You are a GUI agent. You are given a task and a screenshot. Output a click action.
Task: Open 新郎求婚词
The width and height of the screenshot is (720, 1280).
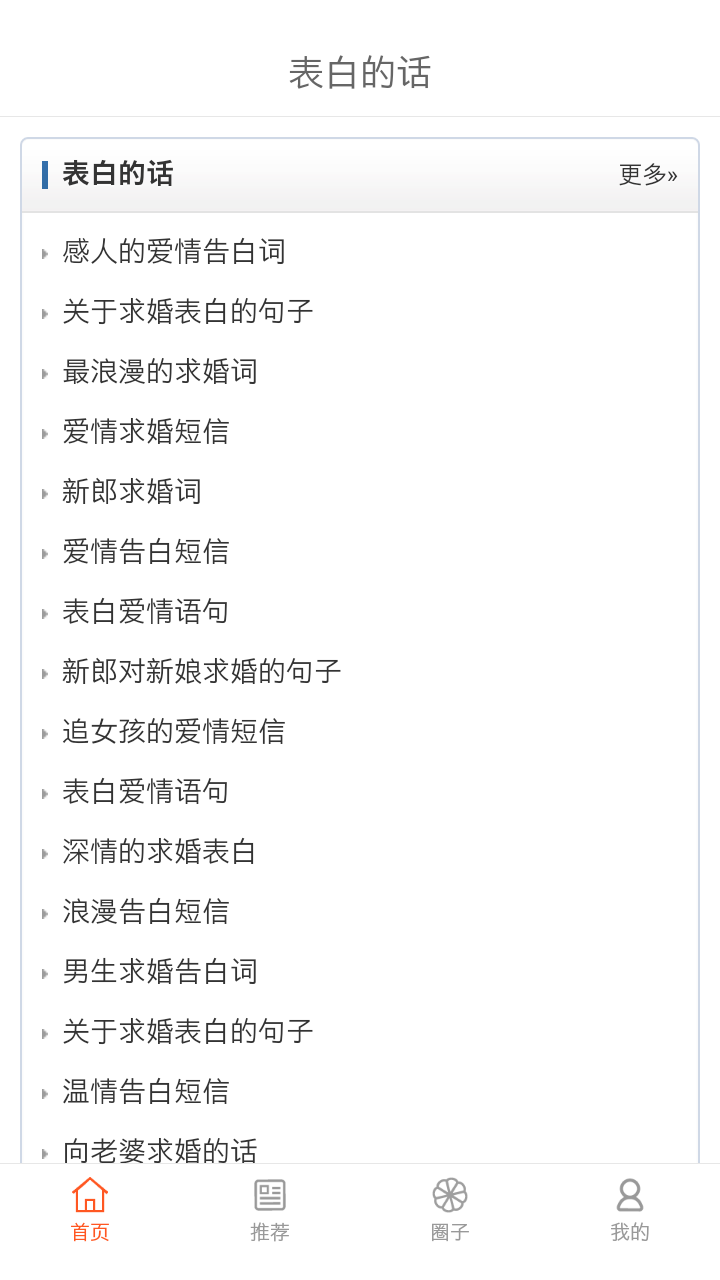[x=132, y=492]
